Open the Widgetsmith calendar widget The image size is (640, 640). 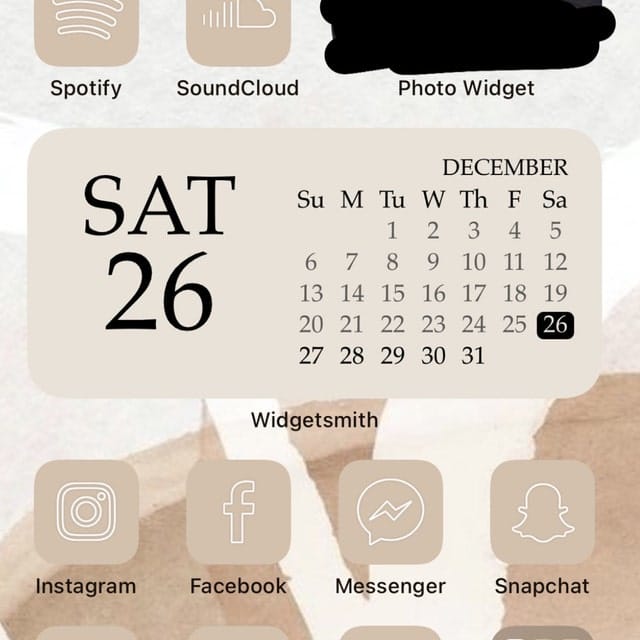(315, 263)
